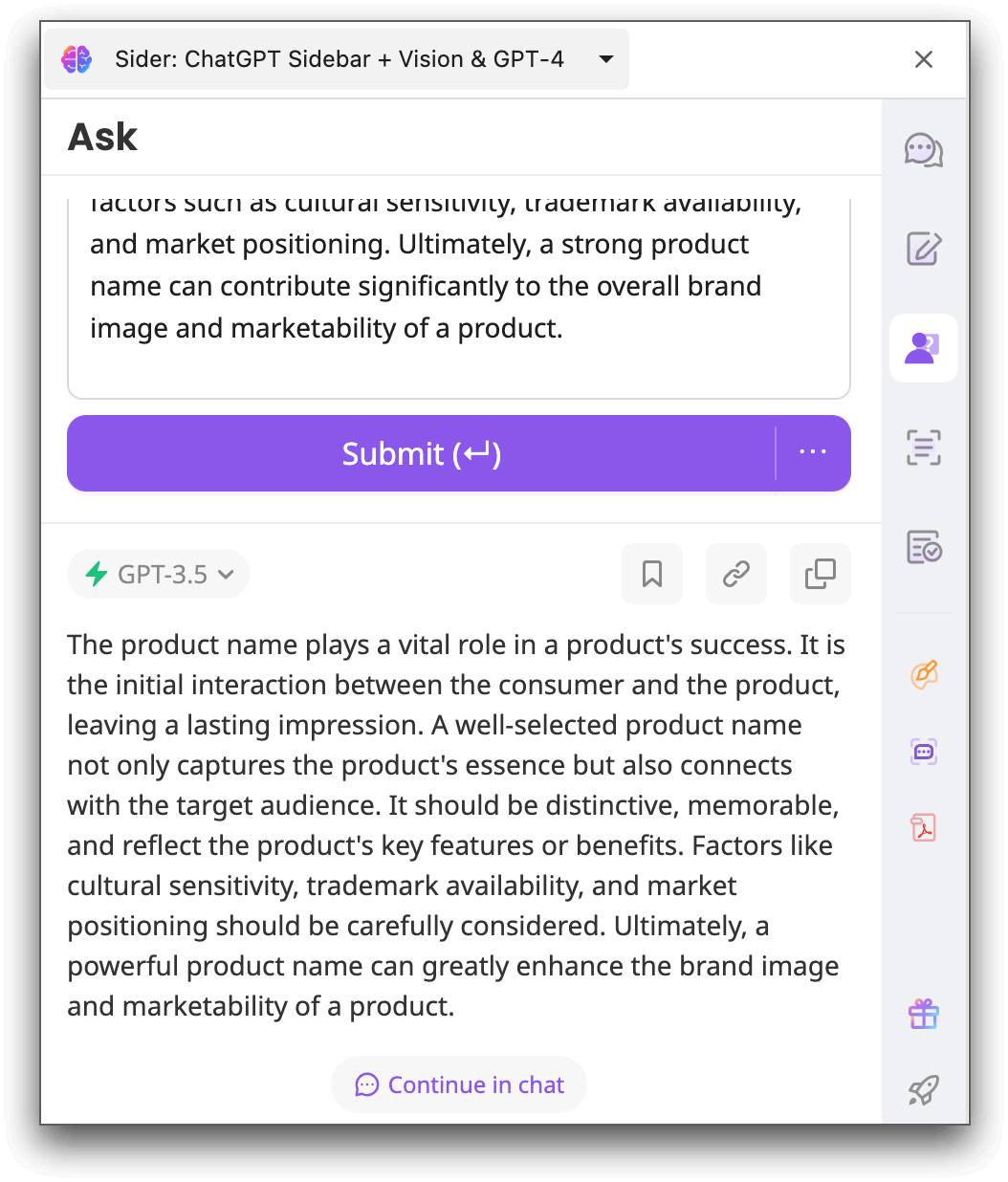The height and width of the screenshot is (1182, 1008).
Task: Open the Sider extension dropdown
Action: [605, 59]
